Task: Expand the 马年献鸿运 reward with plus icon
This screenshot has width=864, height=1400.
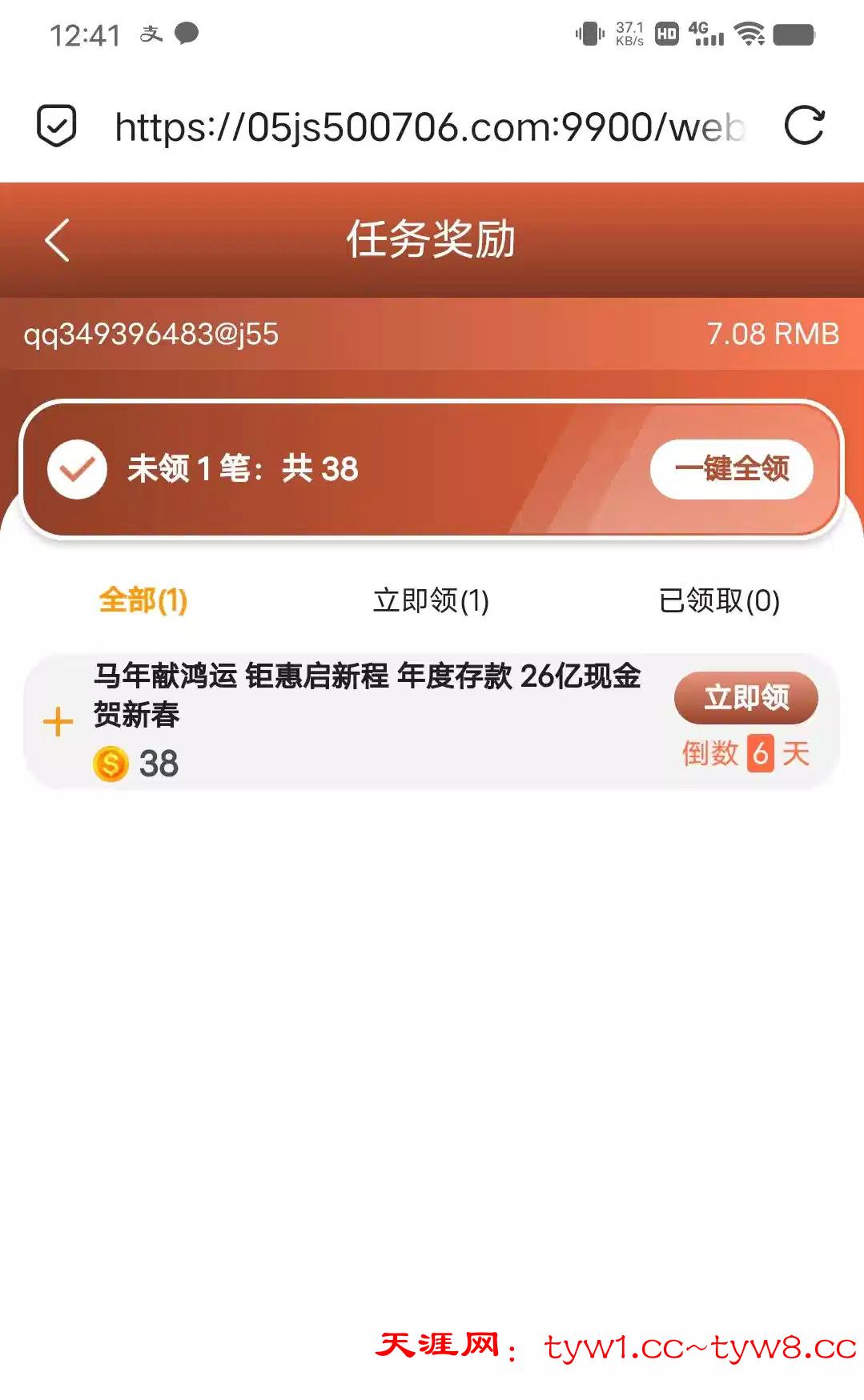Action: (x=58, y=722)
